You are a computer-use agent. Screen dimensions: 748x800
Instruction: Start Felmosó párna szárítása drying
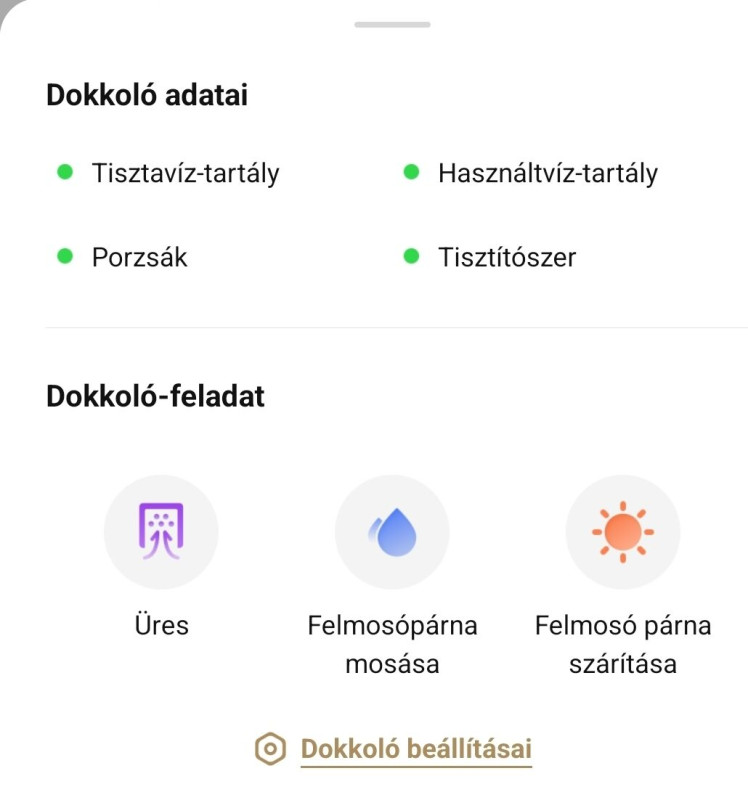click(x=622, y=532)
